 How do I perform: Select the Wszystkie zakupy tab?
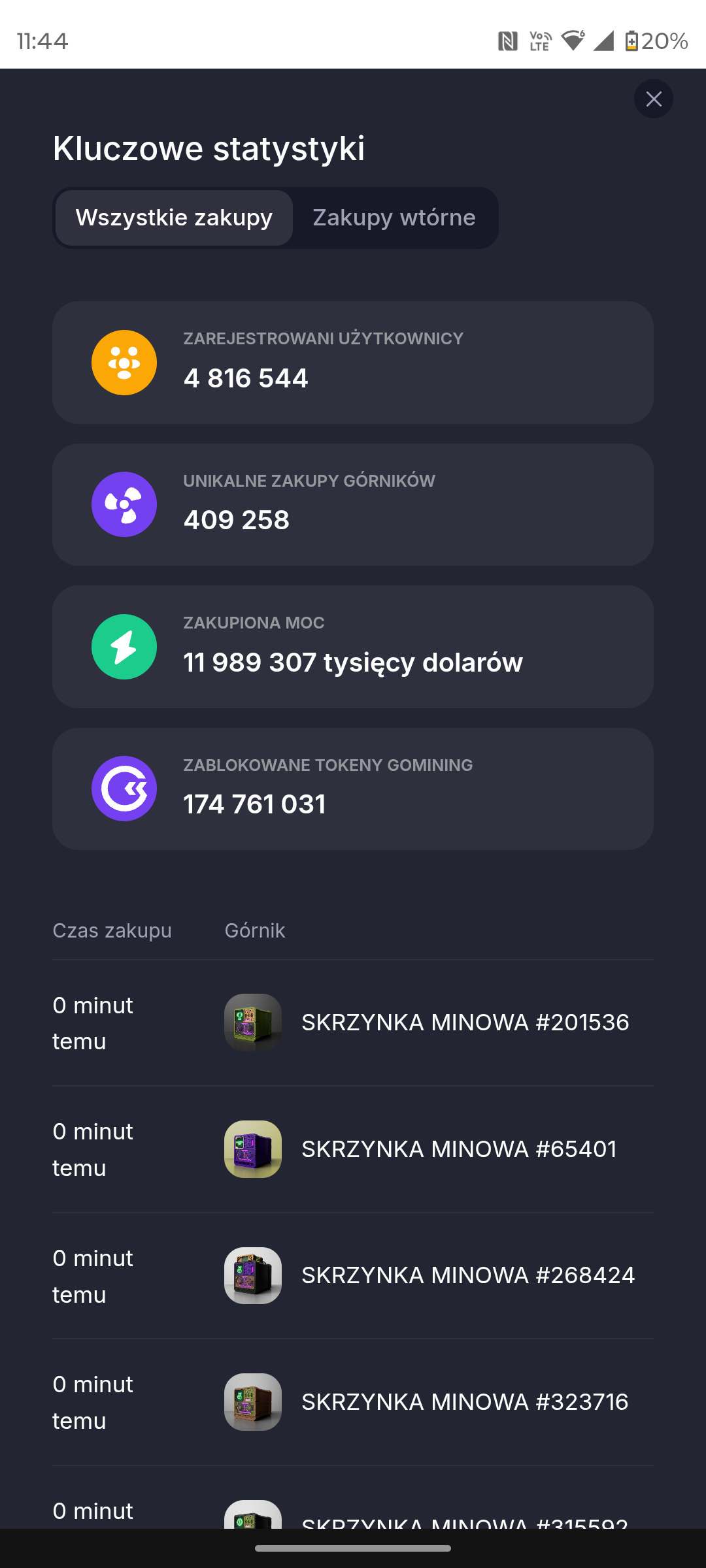[174, 218]
